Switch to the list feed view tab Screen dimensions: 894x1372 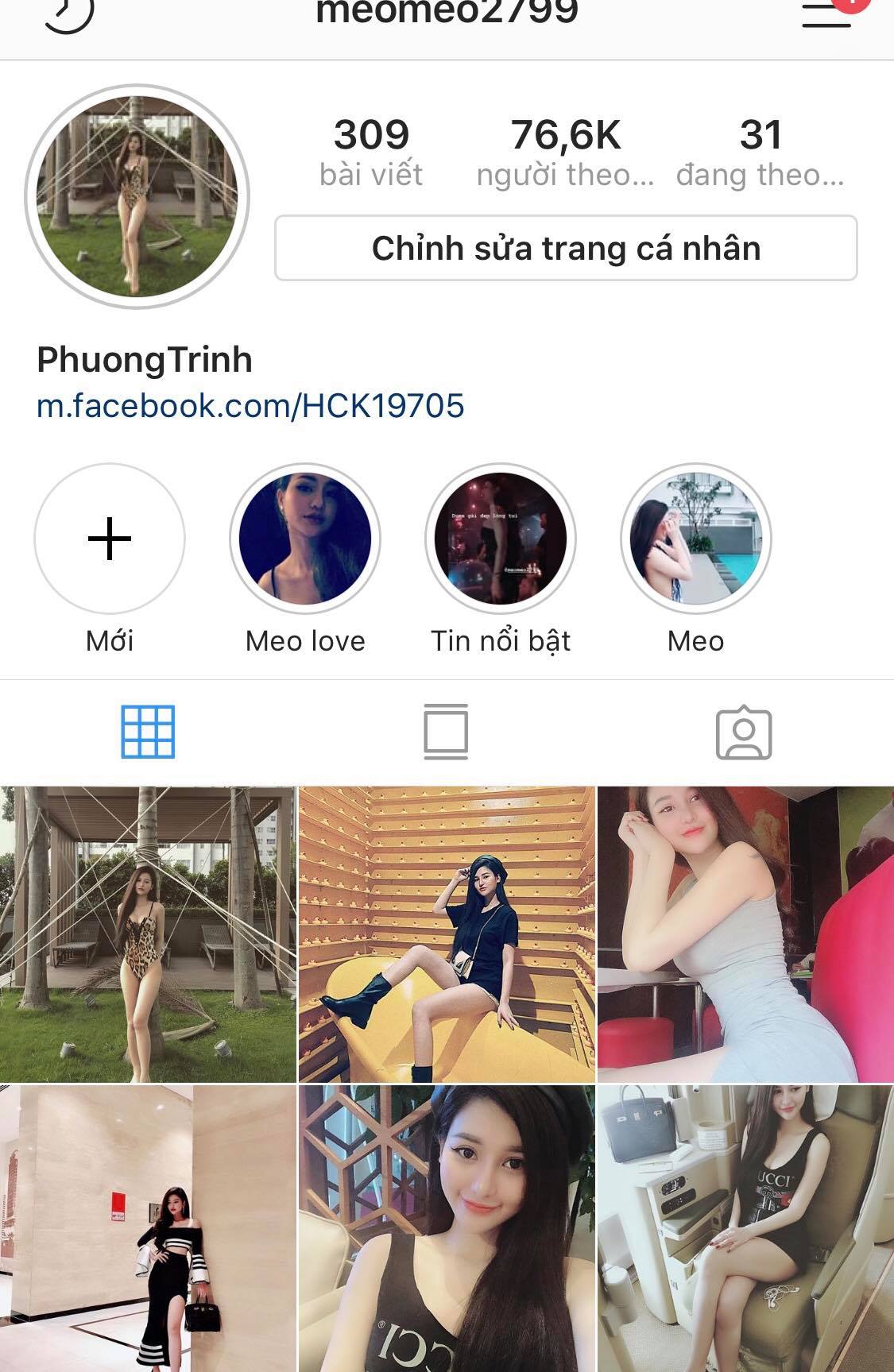coord(446,732)
